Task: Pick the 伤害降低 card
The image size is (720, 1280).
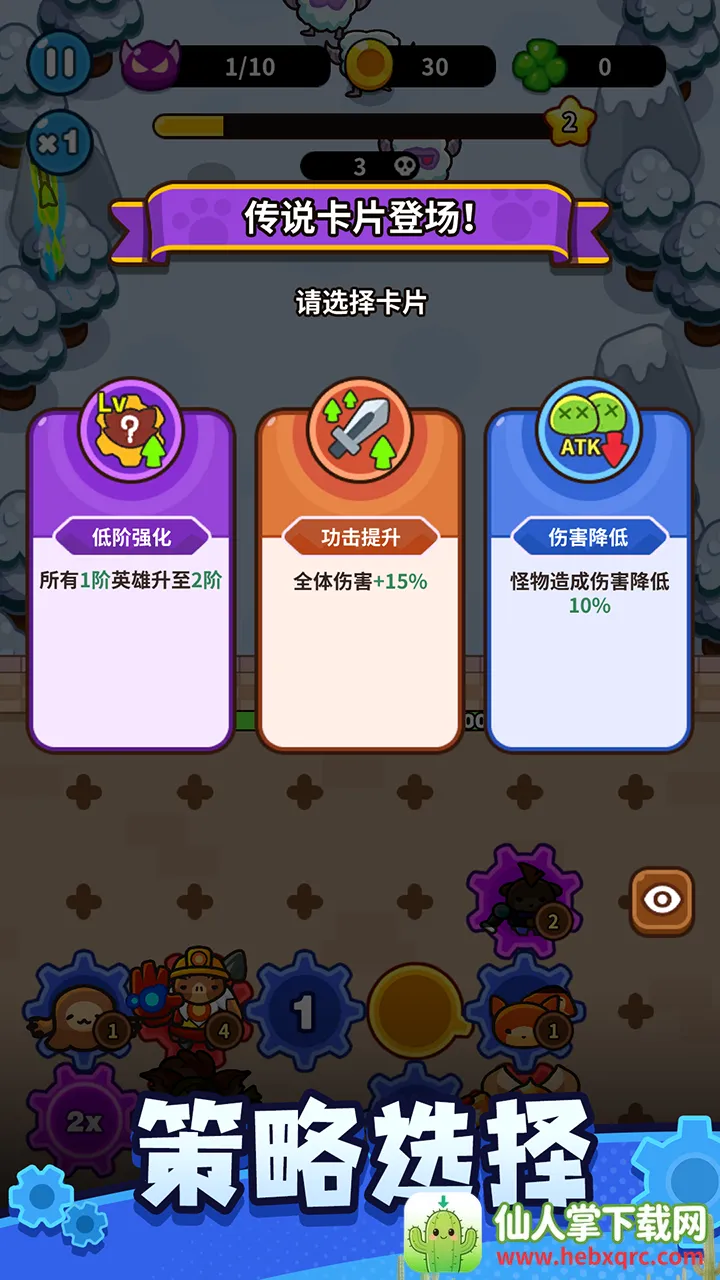Action: pyautogui.click(x=589, y=580)
